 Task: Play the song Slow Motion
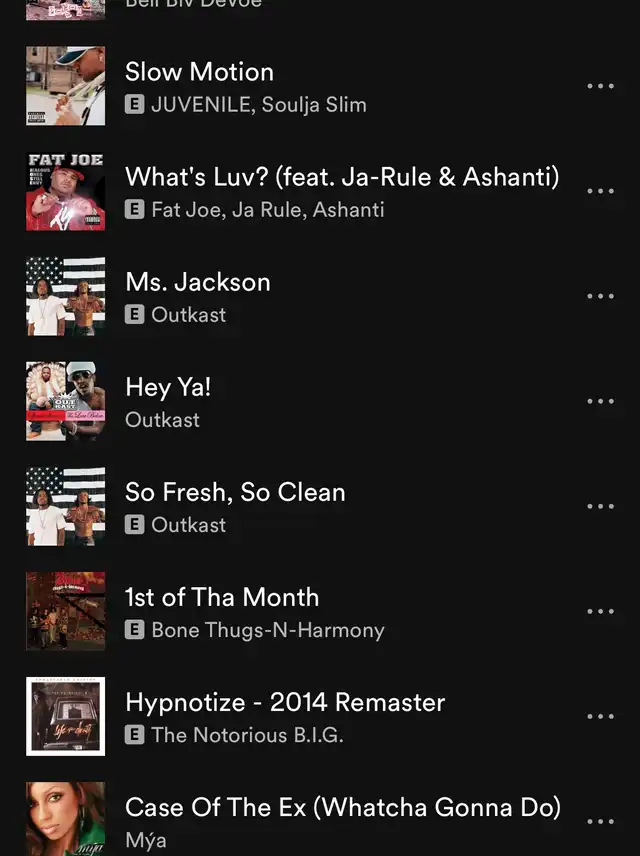(x=199, y=73)
